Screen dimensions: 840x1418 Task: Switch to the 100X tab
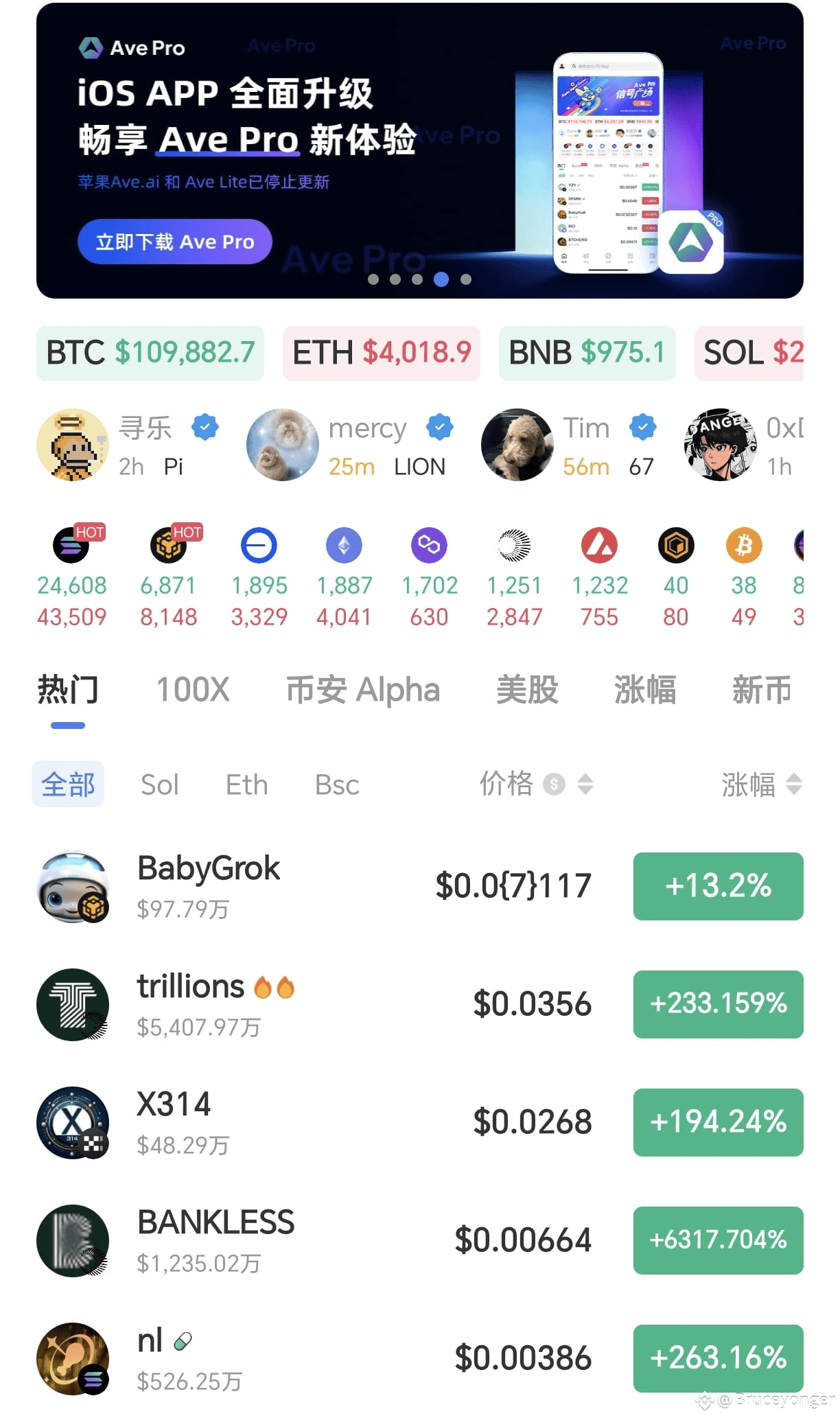point(193,690)
